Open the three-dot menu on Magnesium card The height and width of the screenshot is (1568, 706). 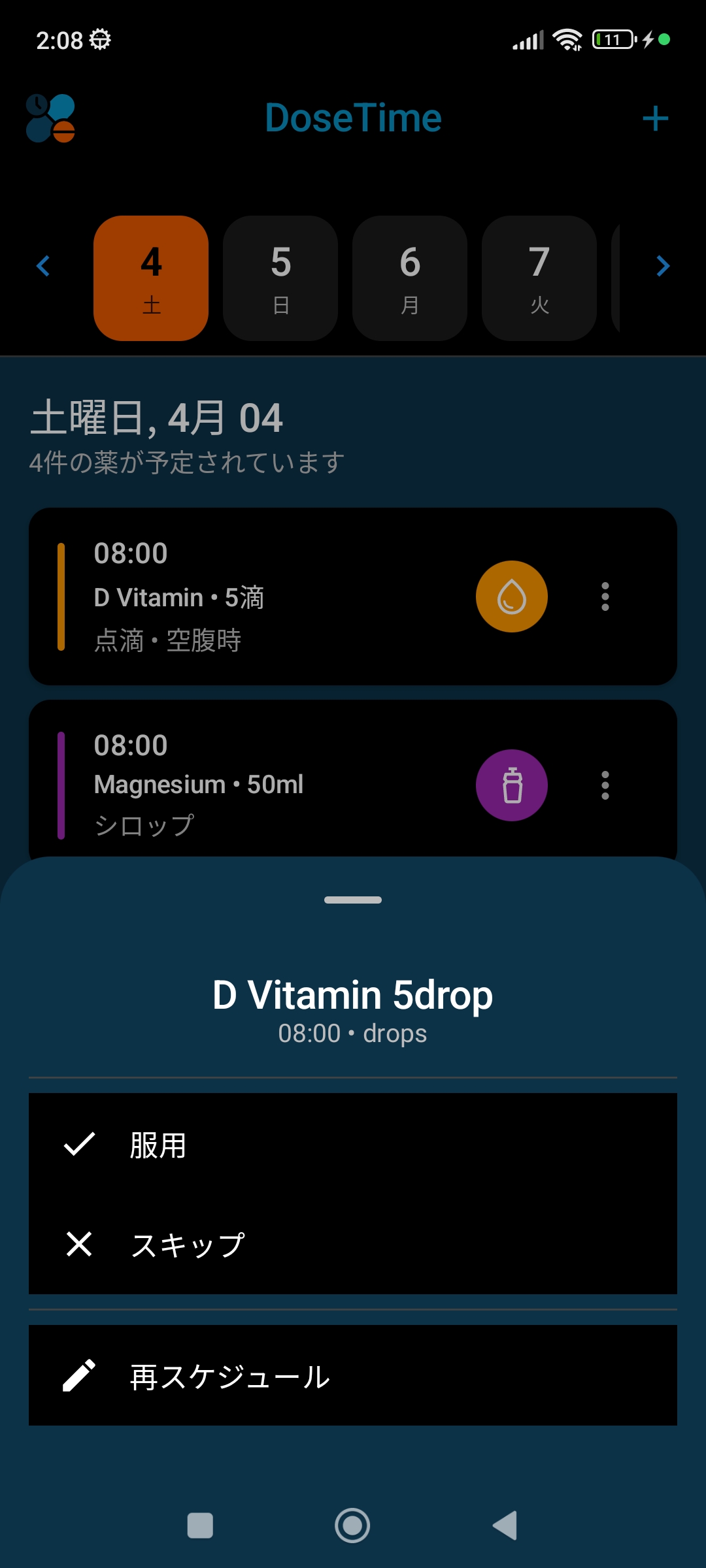605,786
